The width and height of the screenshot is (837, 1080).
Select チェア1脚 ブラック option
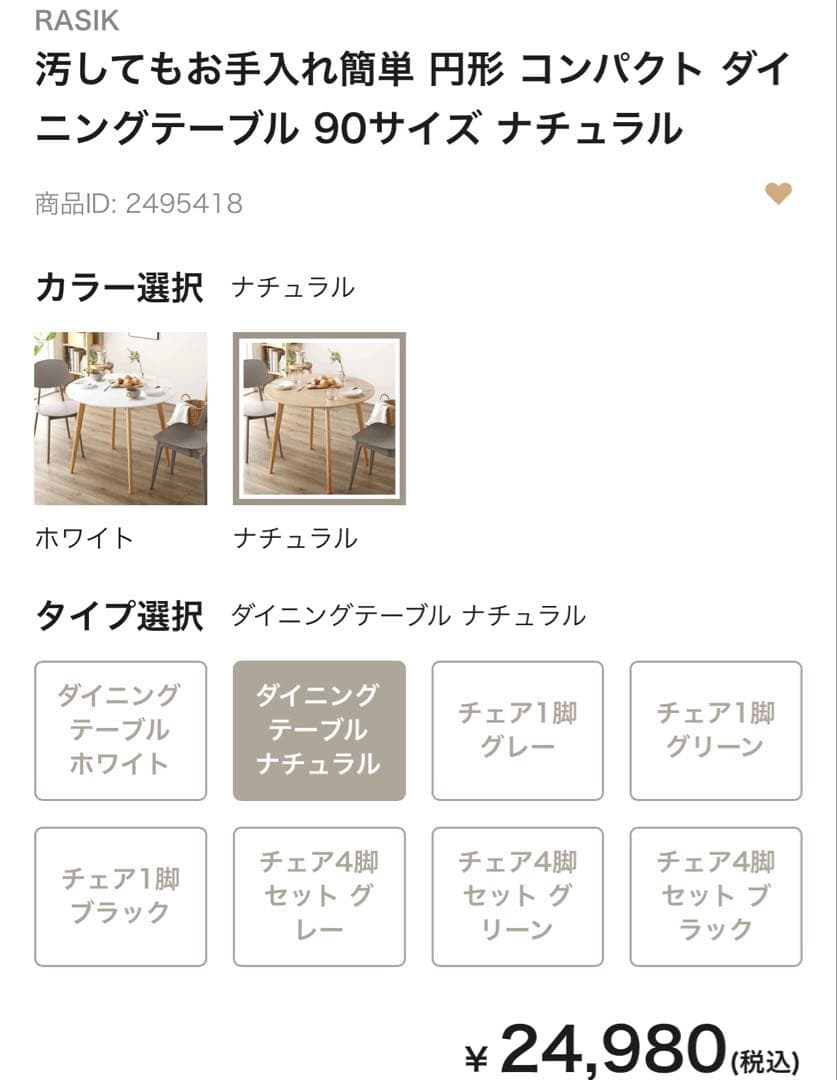tap(119, 896)
